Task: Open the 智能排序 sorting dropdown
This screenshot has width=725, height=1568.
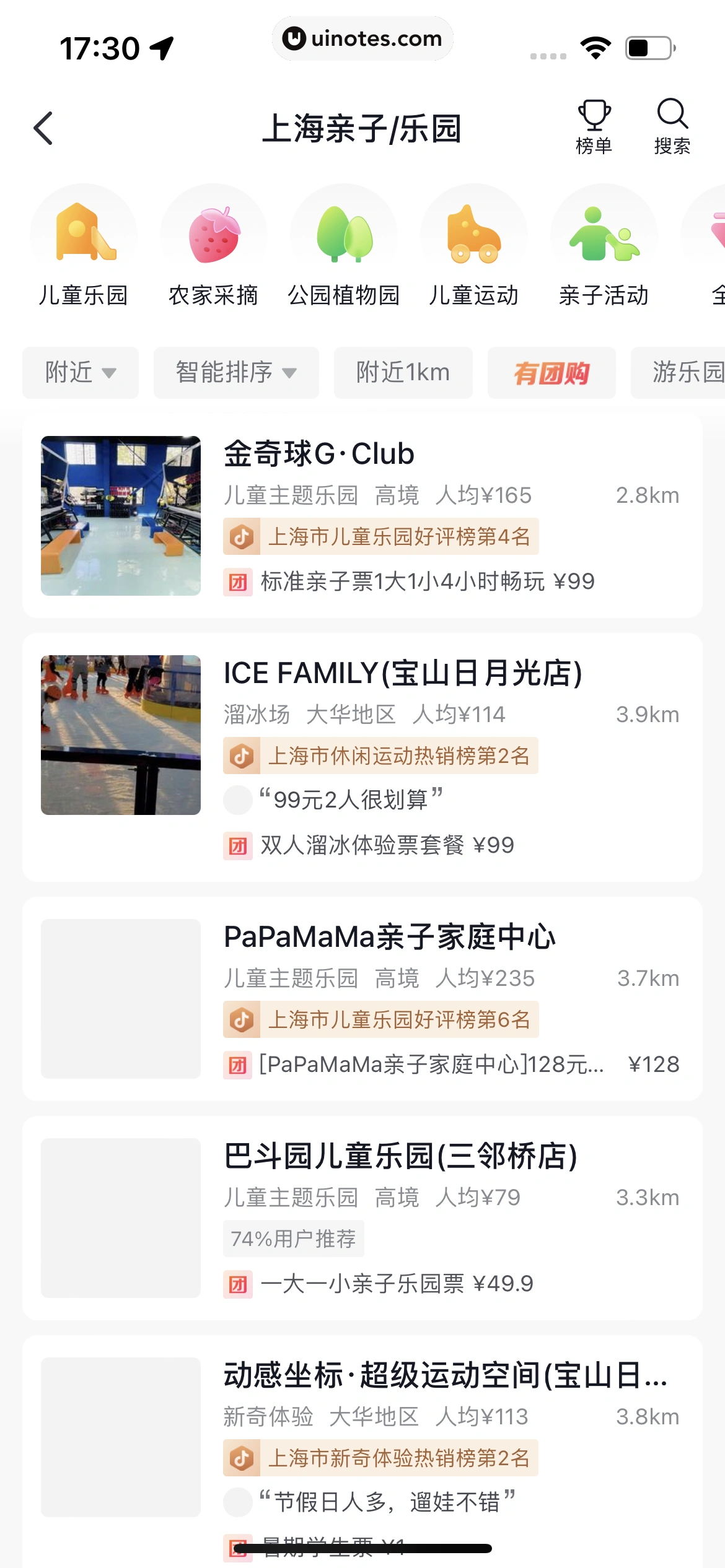Action: [x=235, y=373]
